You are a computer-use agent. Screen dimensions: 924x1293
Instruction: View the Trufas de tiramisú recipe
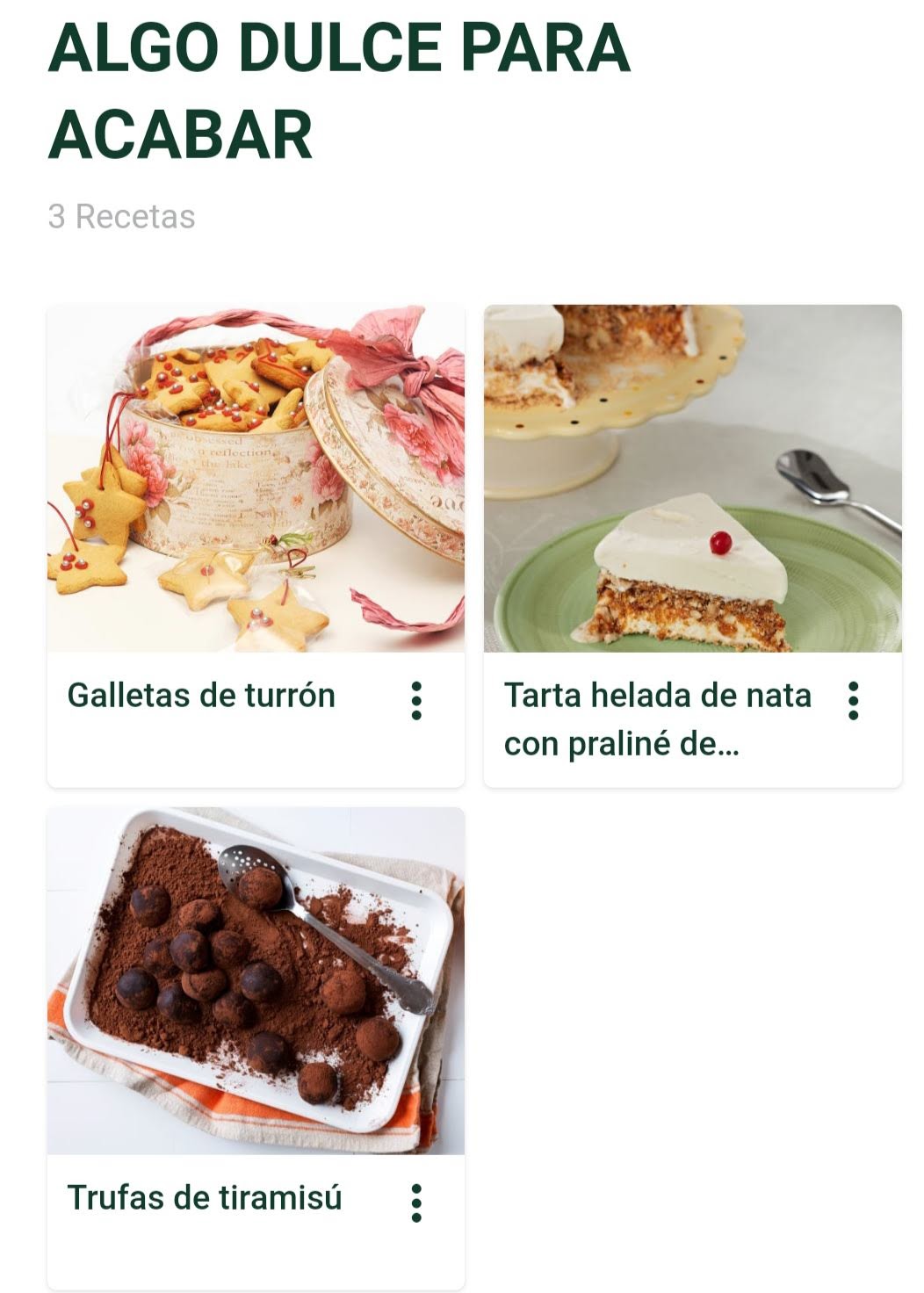click(x=255, y=980)
